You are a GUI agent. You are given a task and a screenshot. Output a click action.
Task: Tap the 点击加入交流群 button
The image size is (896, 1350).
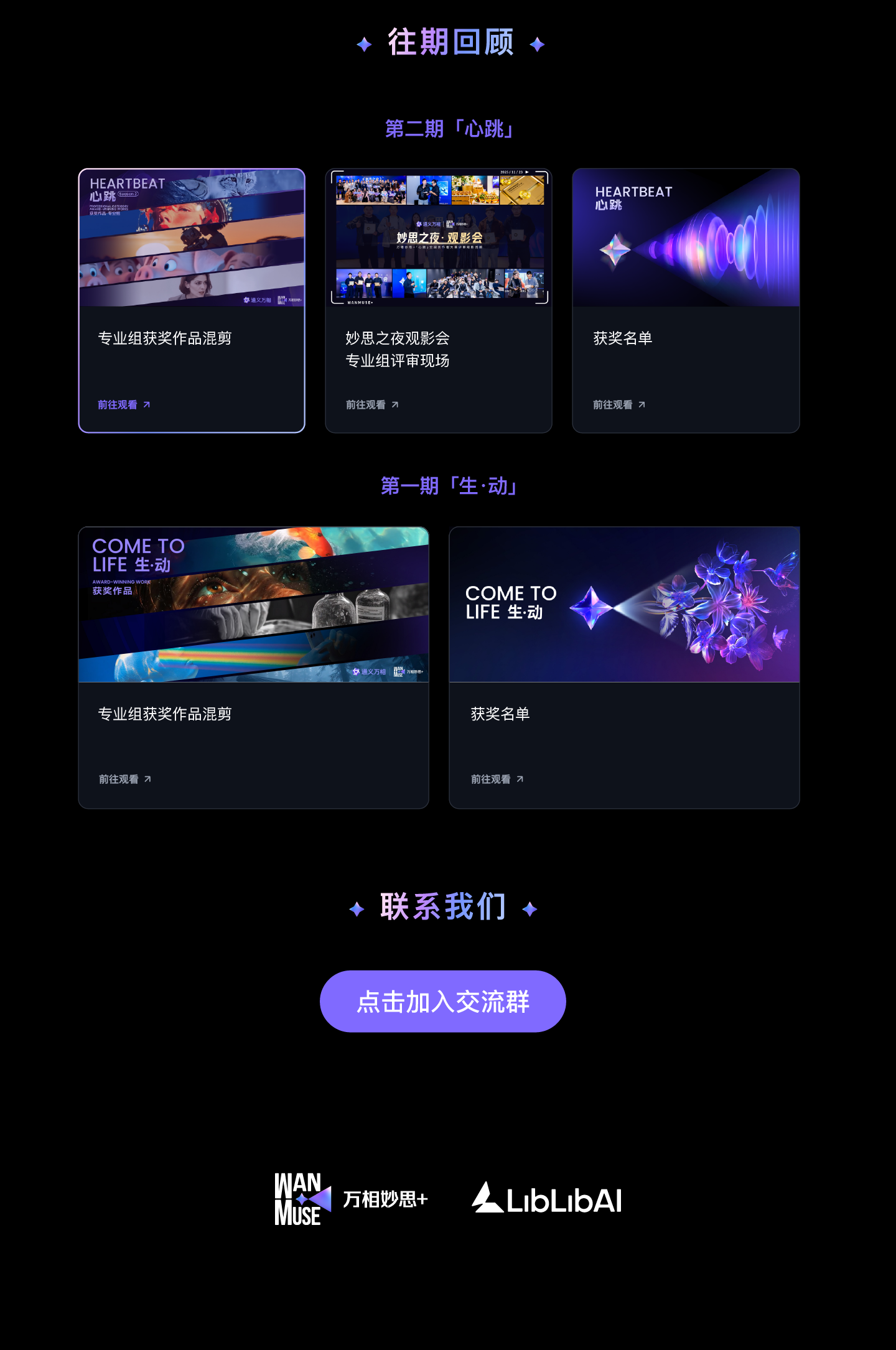442,1002
